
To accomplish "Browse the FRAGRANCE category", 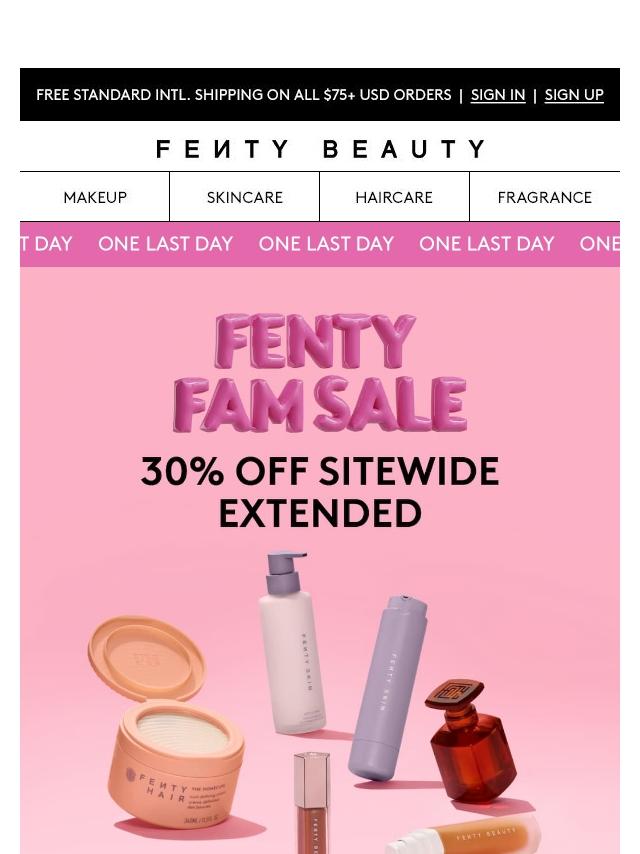I will [545, 197].
